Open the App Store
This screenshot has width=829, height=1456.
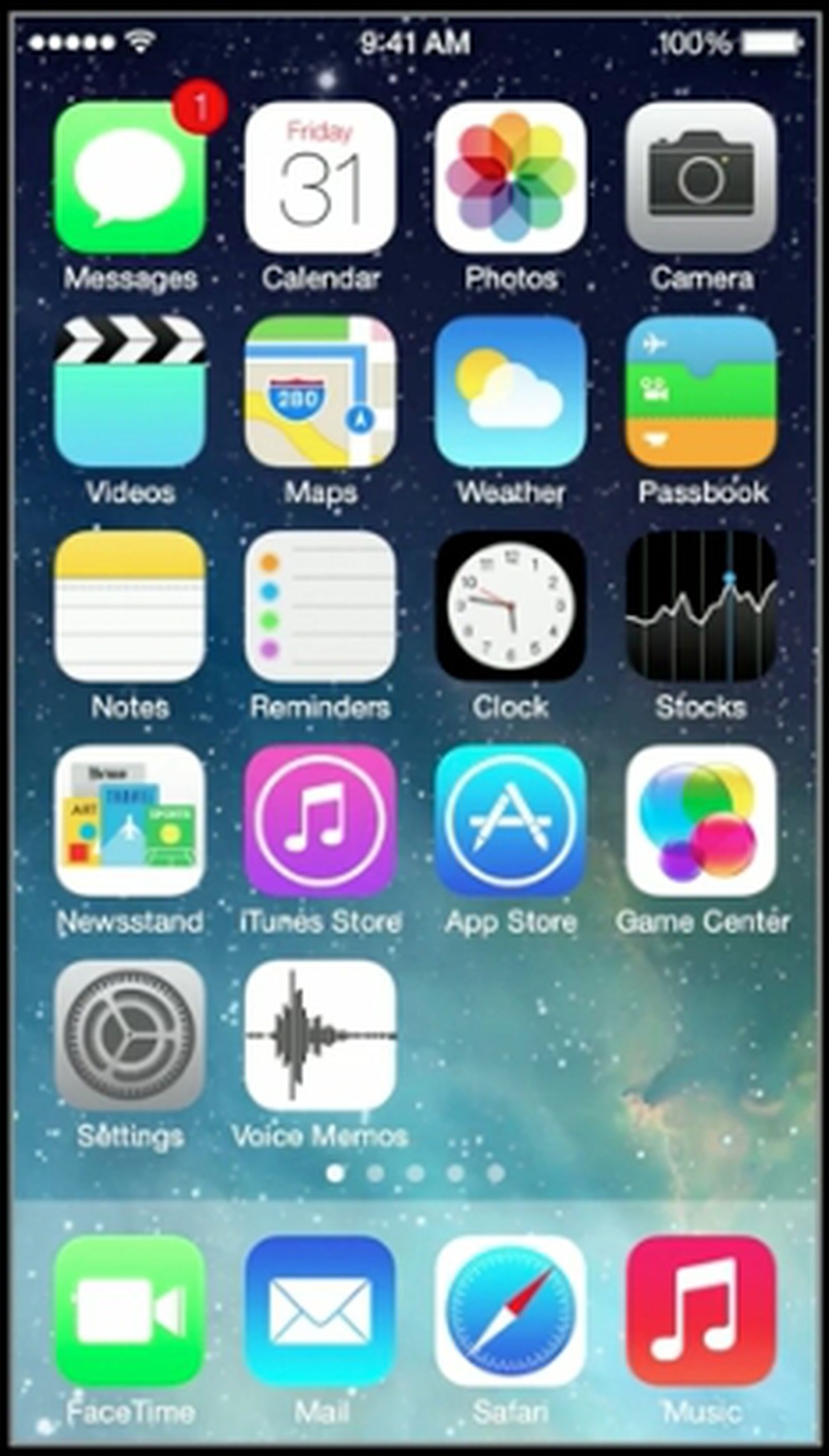[x=510, y=820]
